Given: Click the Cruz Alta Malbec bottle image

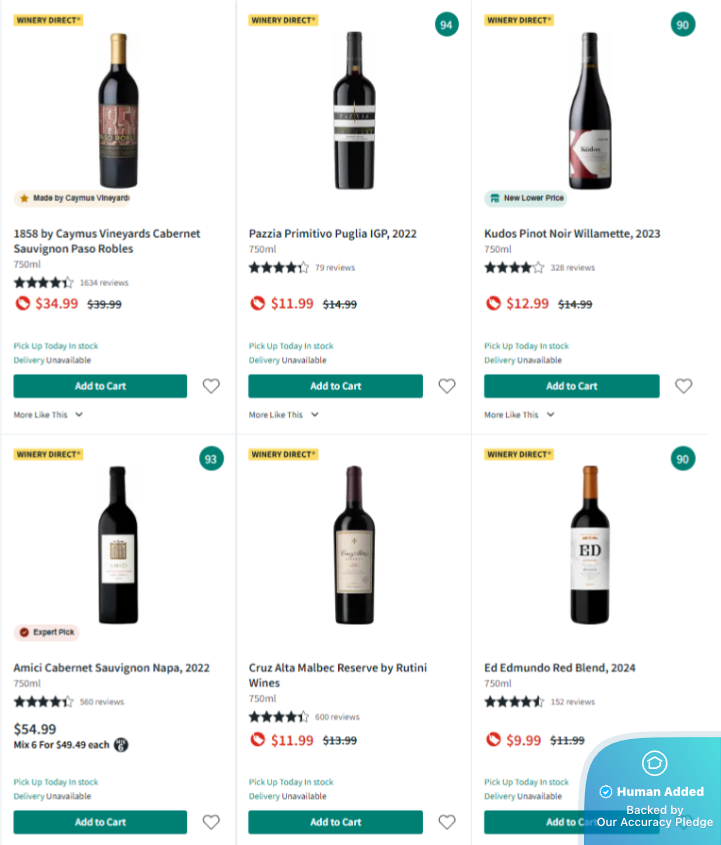Looking at the screenshot, I should click(353, 545).
